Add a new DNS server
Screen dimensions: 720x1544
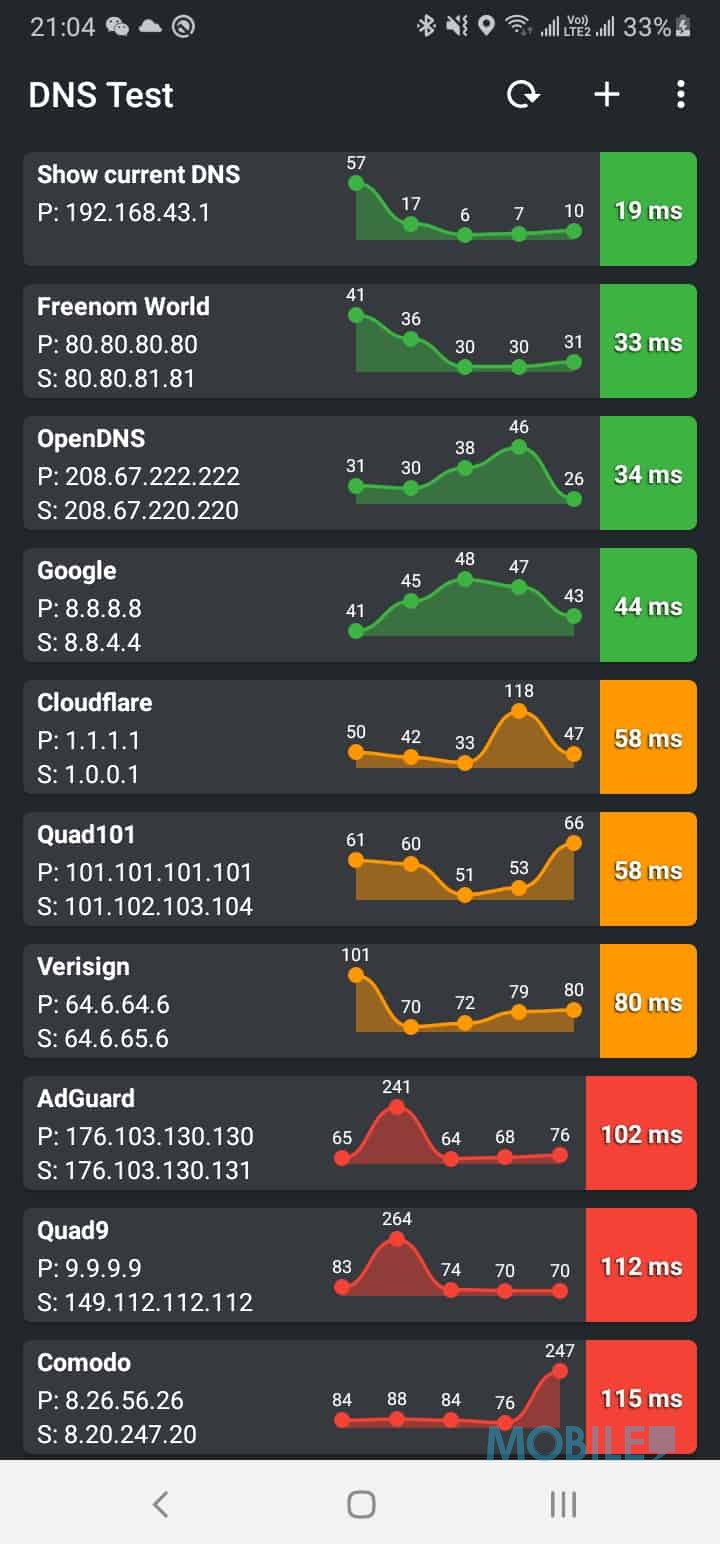(607, 95)
